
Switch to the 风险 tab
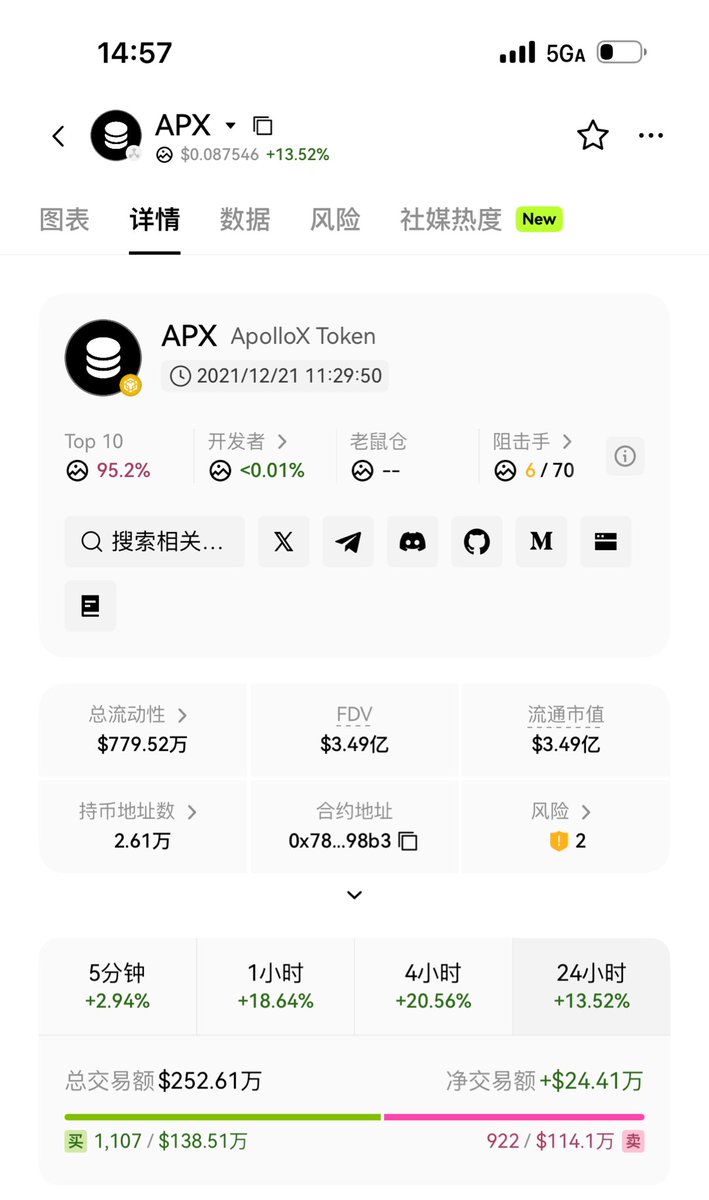[x=335, y=220]
